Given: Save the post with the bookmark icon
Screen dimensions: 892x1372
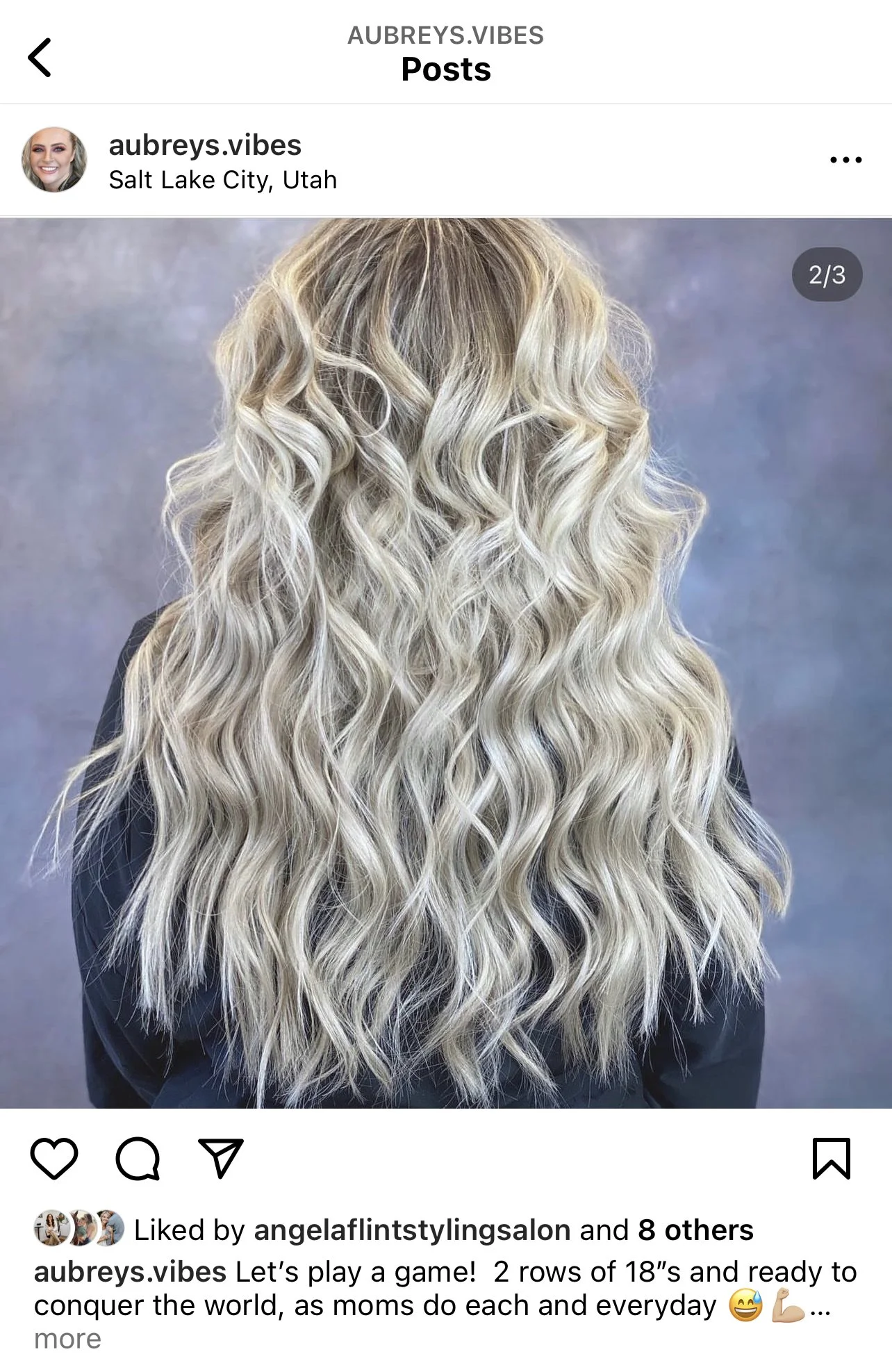Looking at the screenshot, I should [x=832, y=1158].
